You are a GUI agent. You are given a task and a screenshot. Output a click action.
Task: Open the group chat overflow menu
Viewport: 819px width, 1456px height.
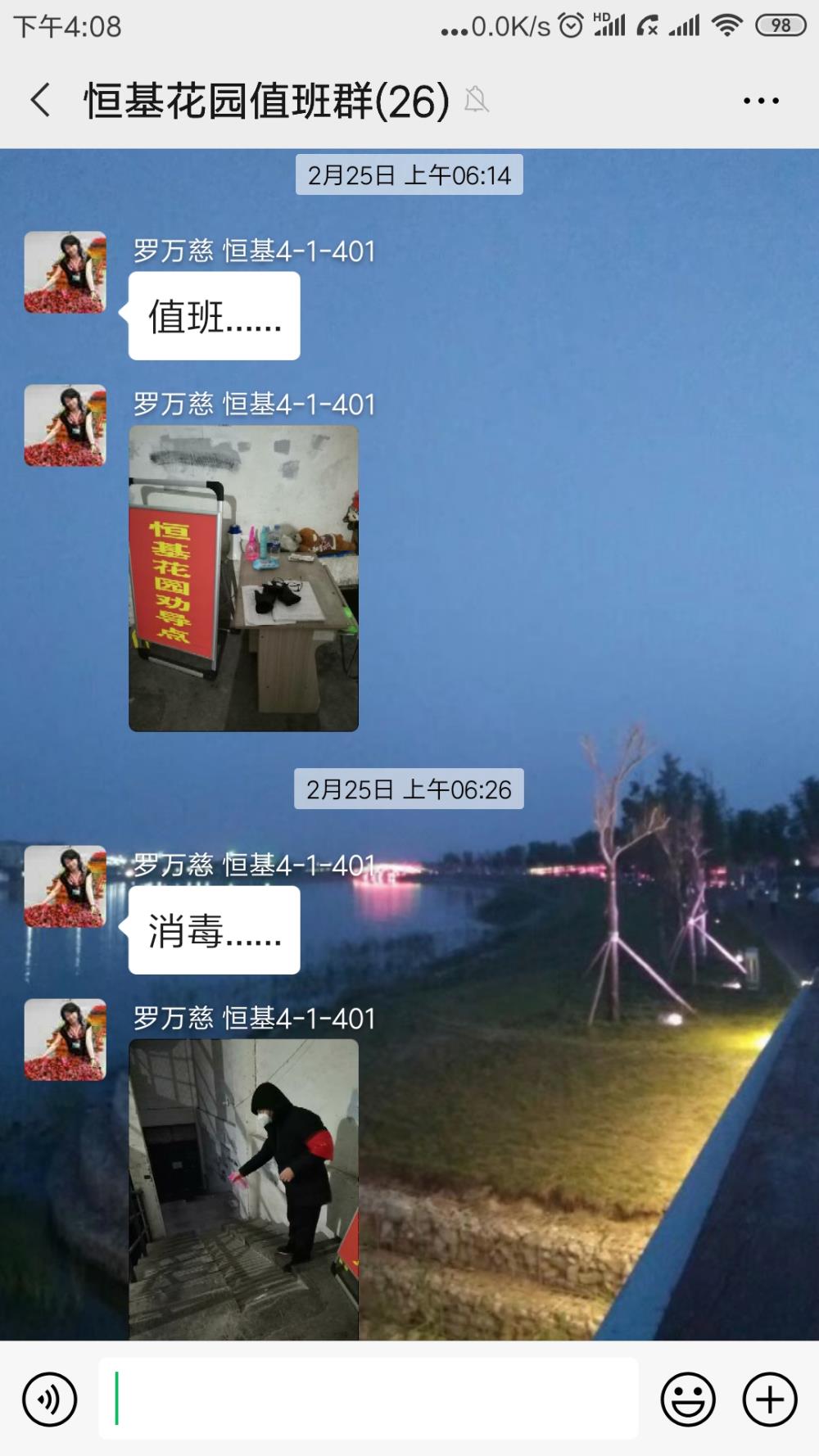[761, 101]
